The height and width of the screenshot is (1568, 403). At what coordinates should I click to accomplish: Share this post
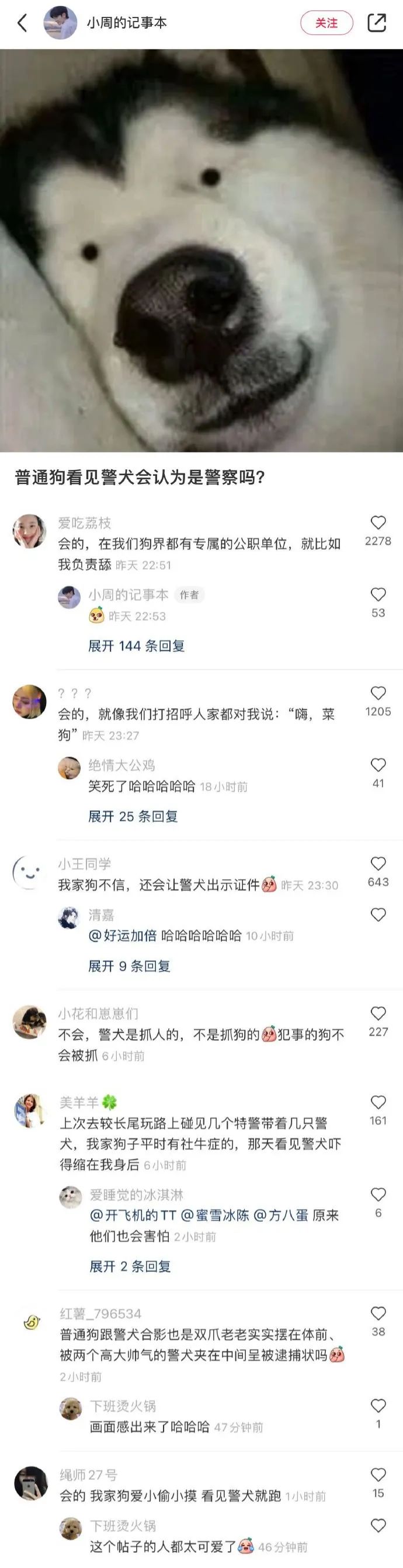(377, 23)
